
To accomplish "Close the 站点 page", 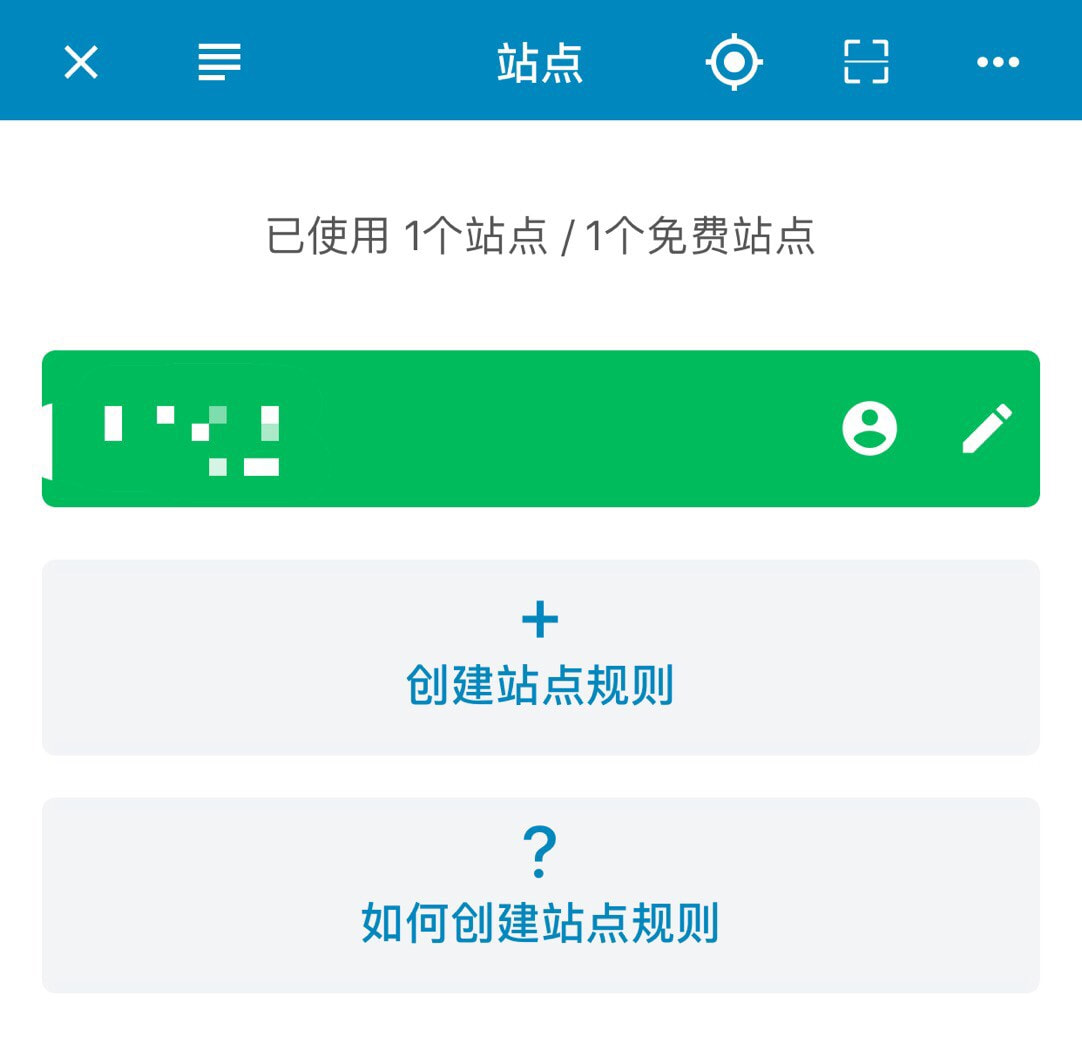I will click(x=81, y=62).
